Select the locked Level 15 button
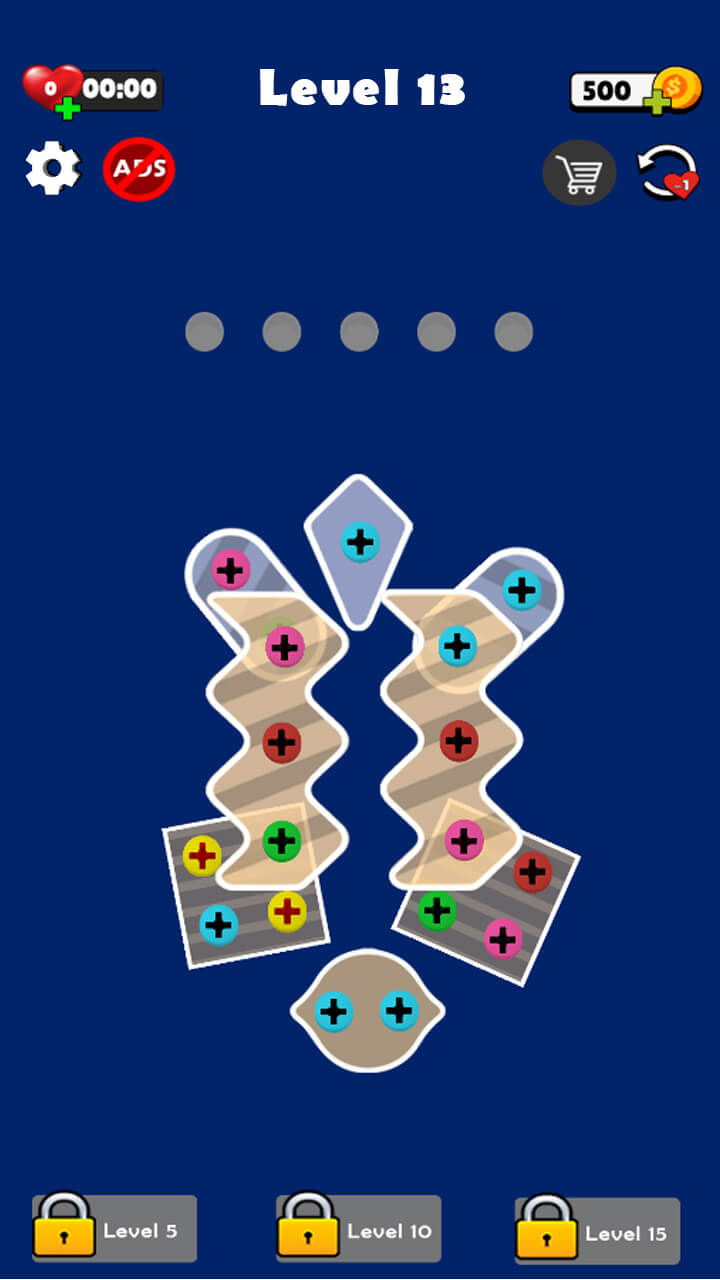Viewport: 720px width, 1280px height. [597, 1230]
